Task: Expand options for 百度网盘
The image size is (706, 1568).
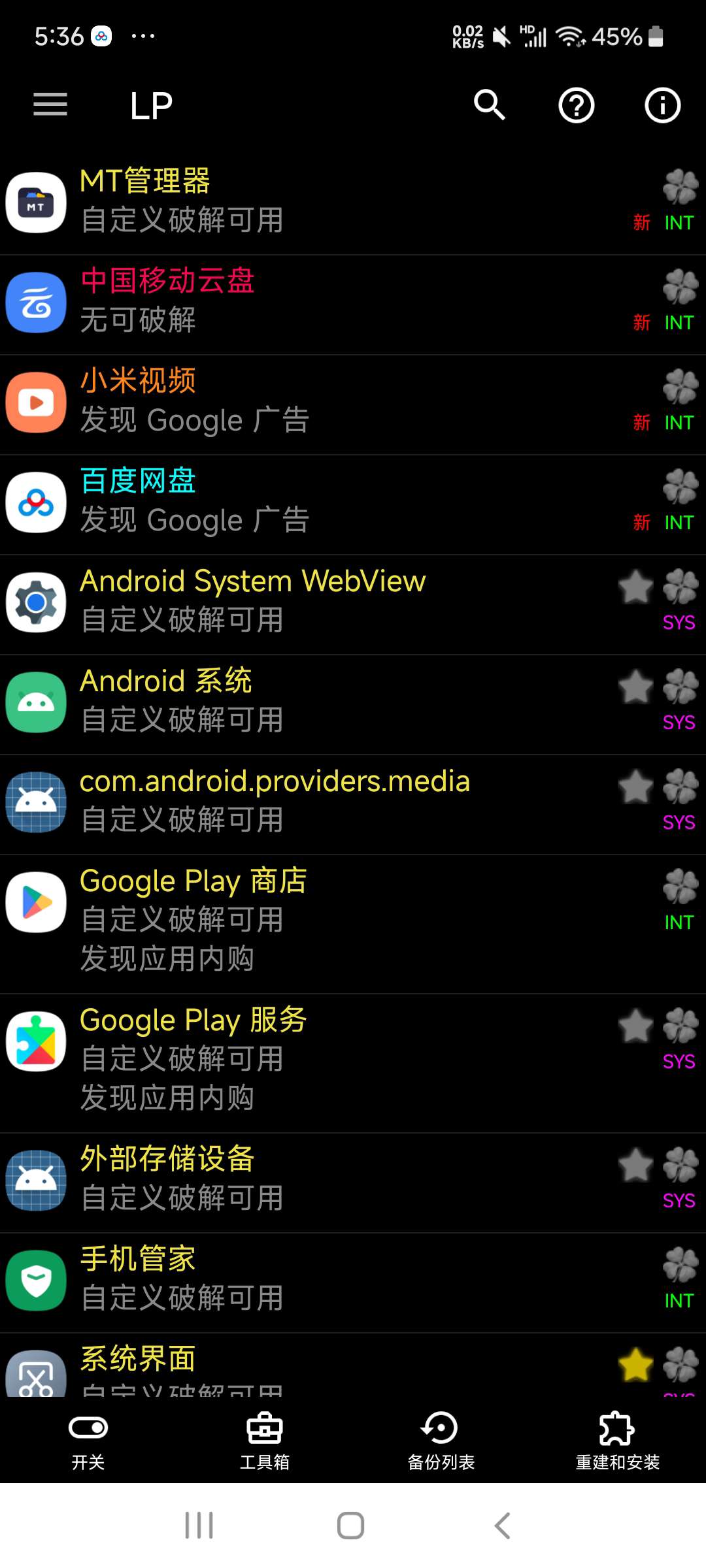Action: pyautogui.click(x=261, y=502)
